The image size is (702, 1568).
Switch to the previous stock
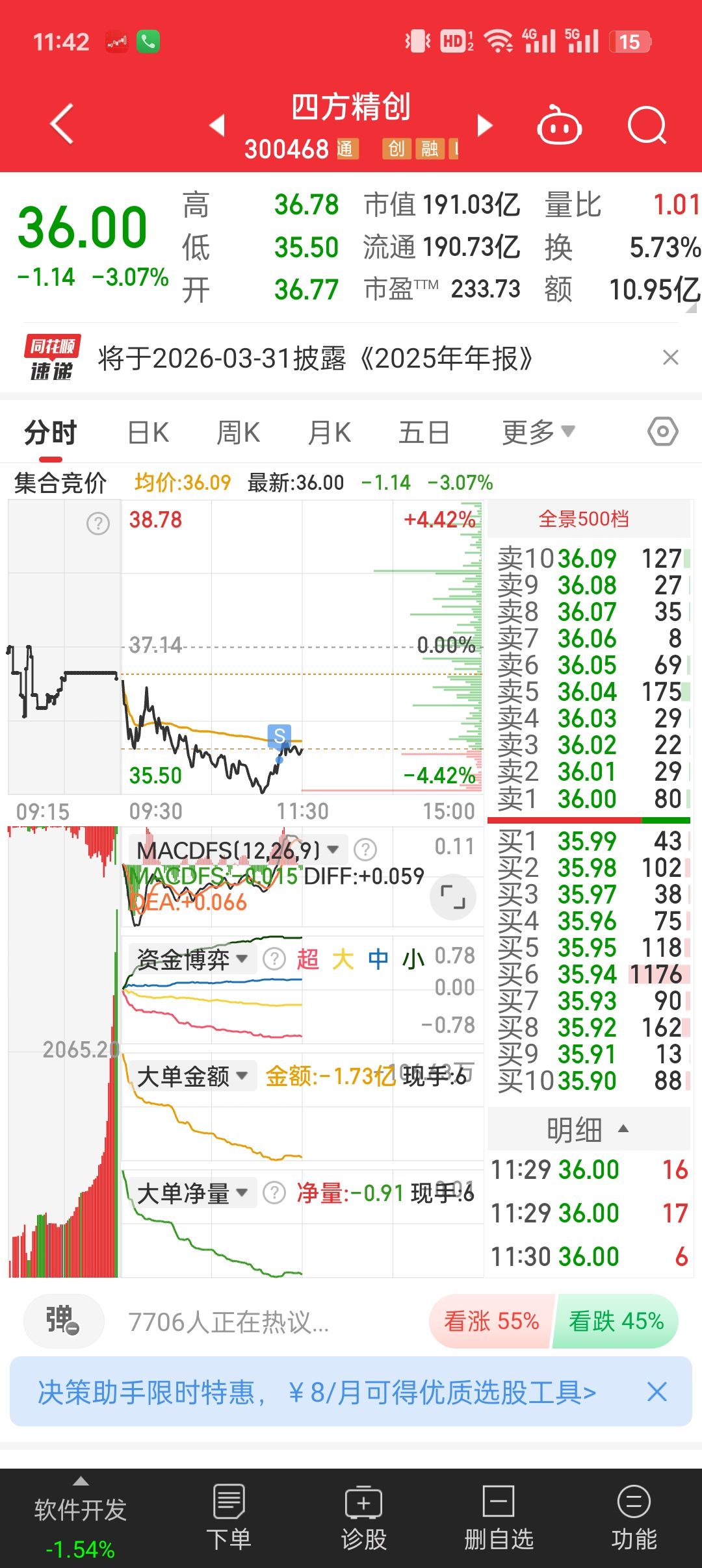(218, 125)
